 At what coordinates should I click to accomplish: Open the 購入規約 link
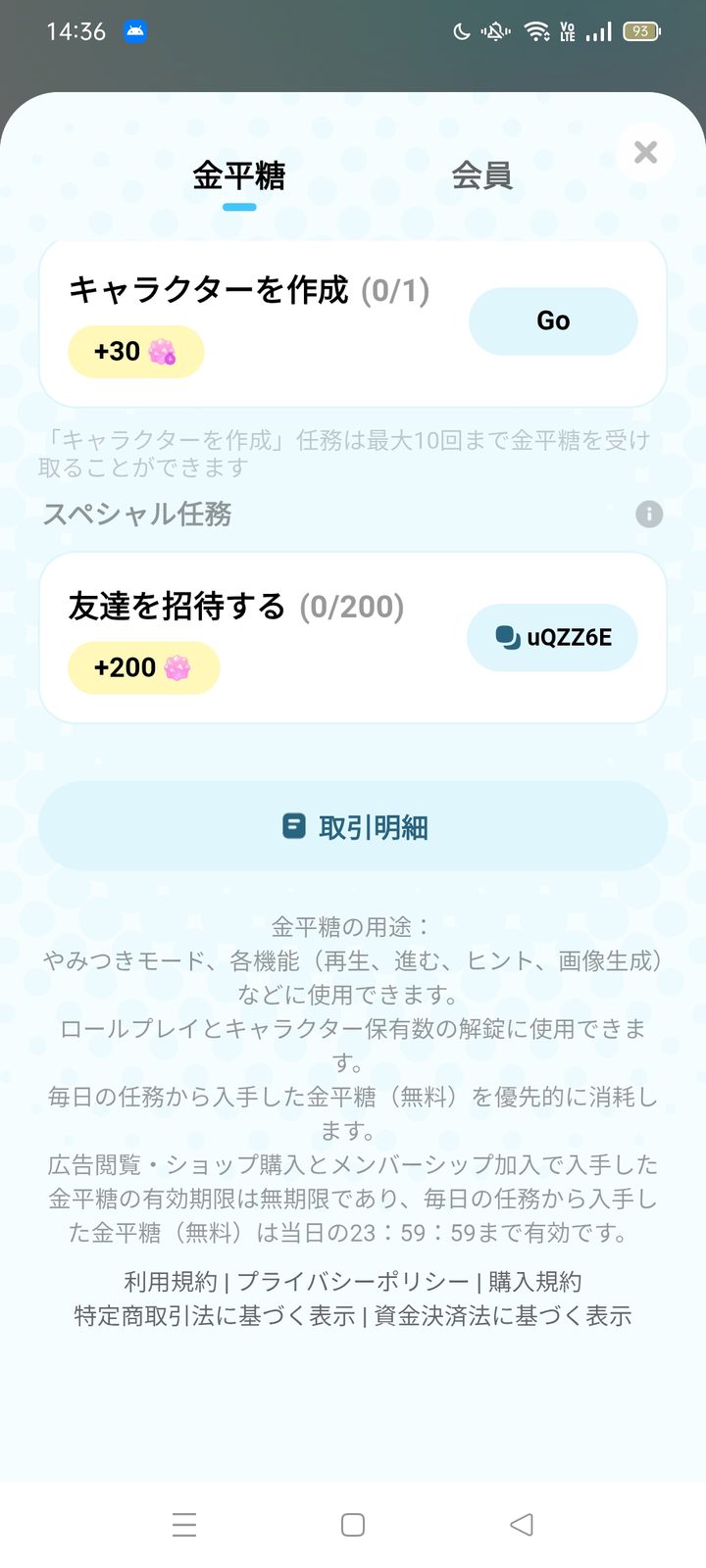click(534, 1281)
